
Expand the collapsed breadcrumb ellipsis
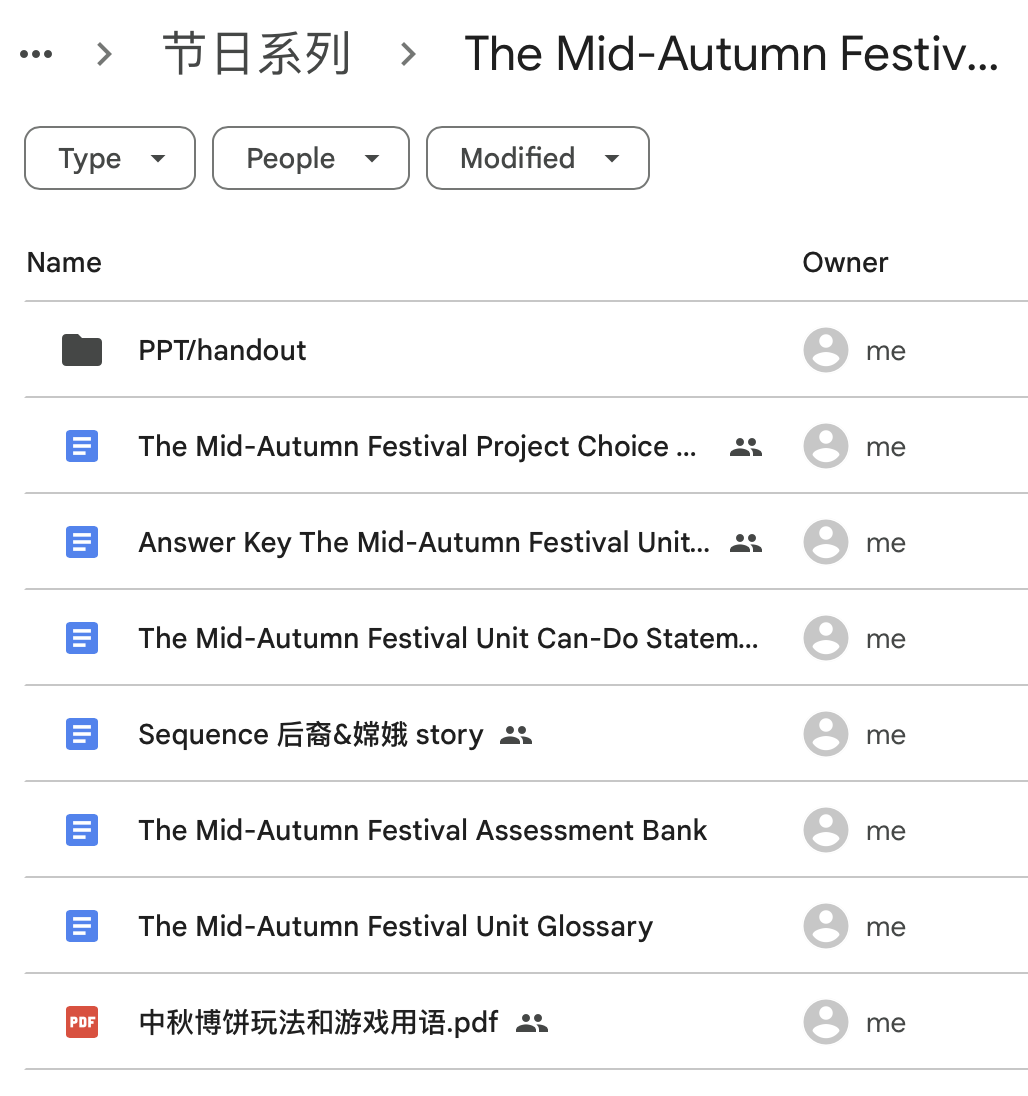36,54
